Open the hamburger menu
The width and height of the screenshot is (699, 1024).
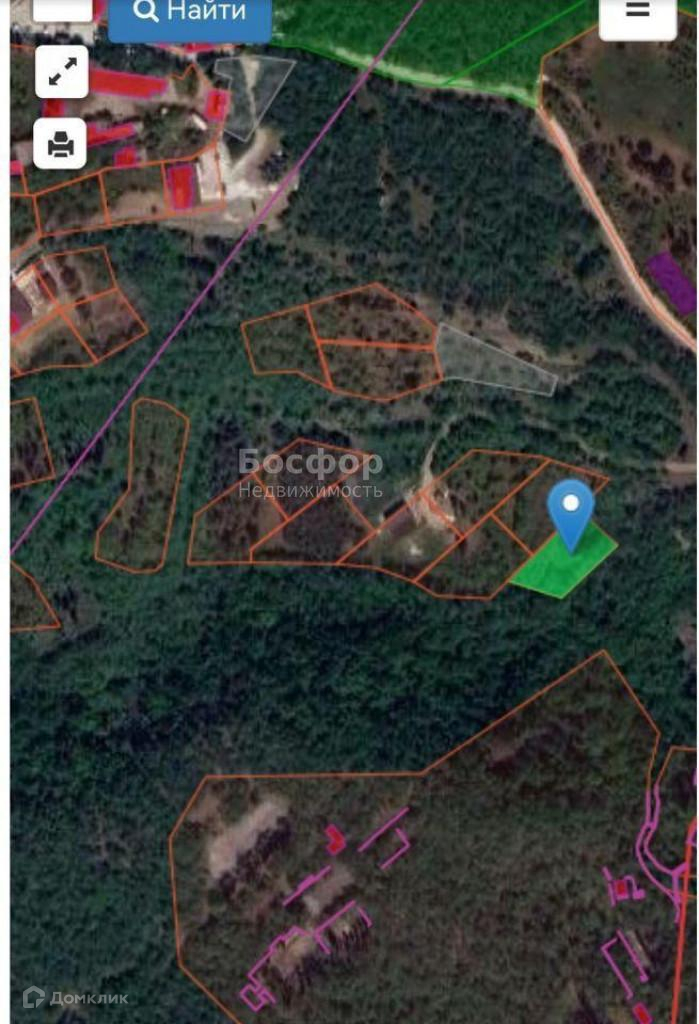(637, 13)
